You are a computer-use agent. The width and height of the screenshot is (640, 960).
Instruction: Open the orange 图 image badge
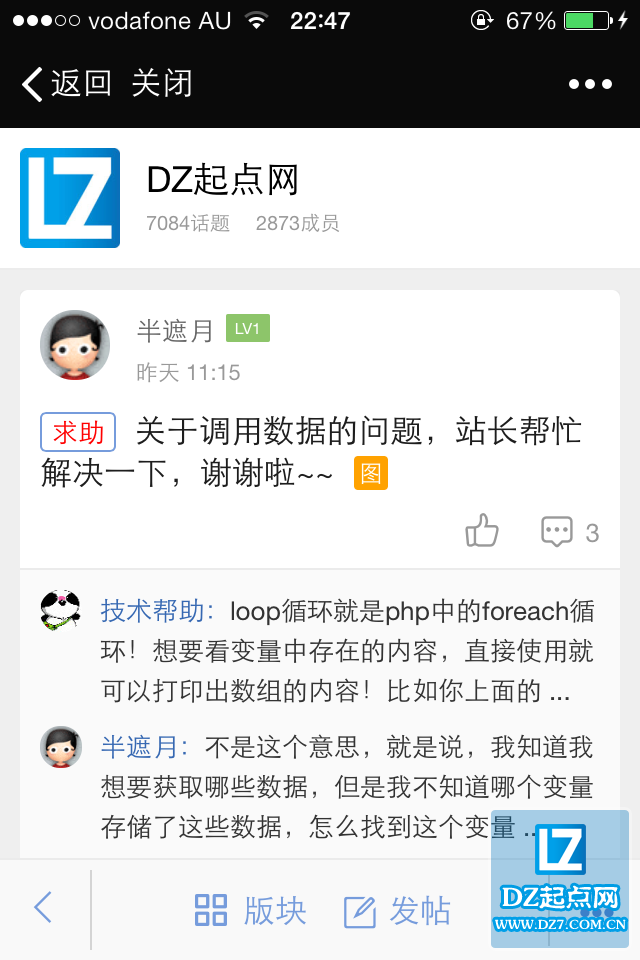coord(370,473)
